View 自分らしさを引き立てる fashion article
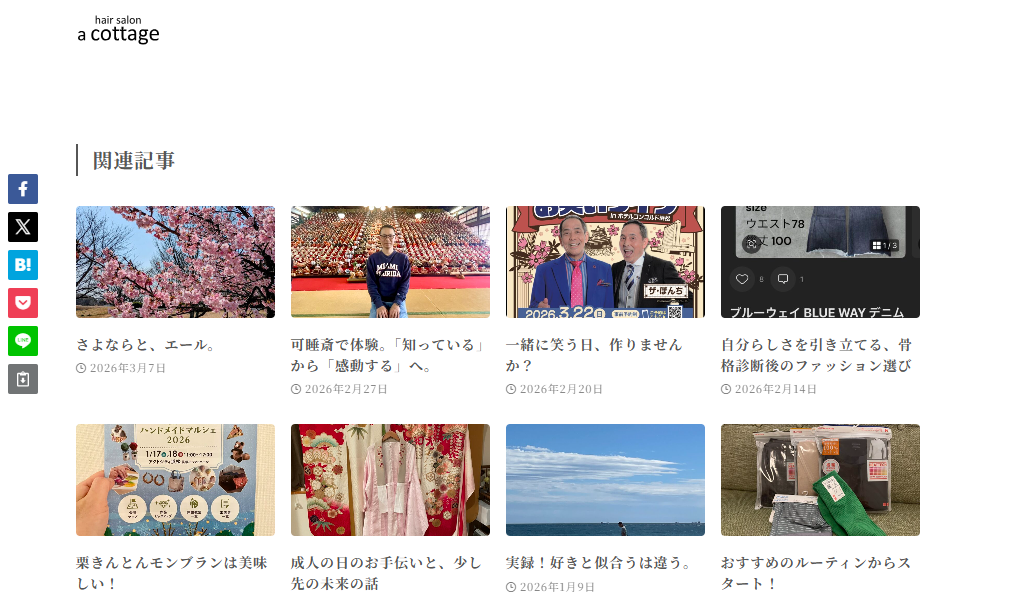 click(816, 354)
